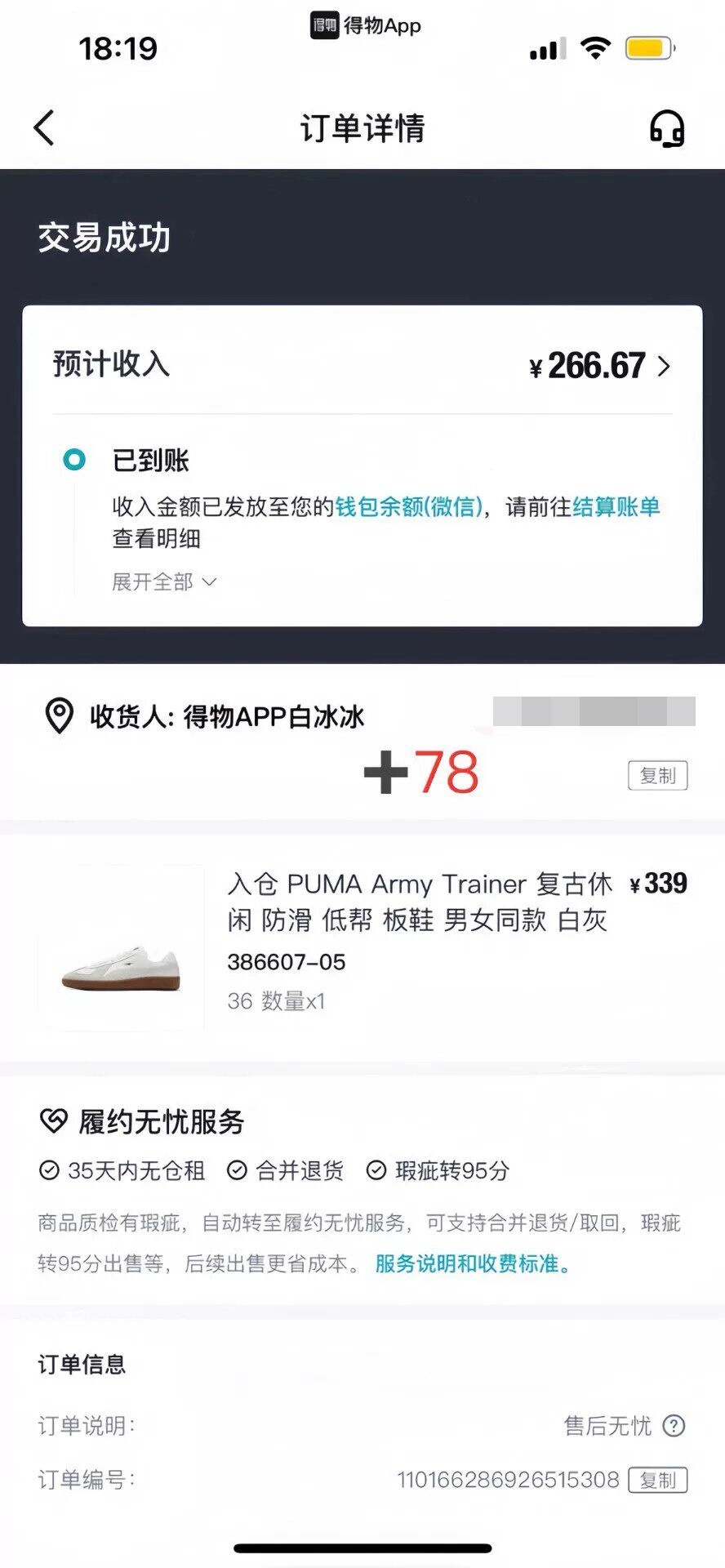Screen dimensions: 725x1568
Task: Open 服务说明和收费标准 link
Action: click(473, 1264)
